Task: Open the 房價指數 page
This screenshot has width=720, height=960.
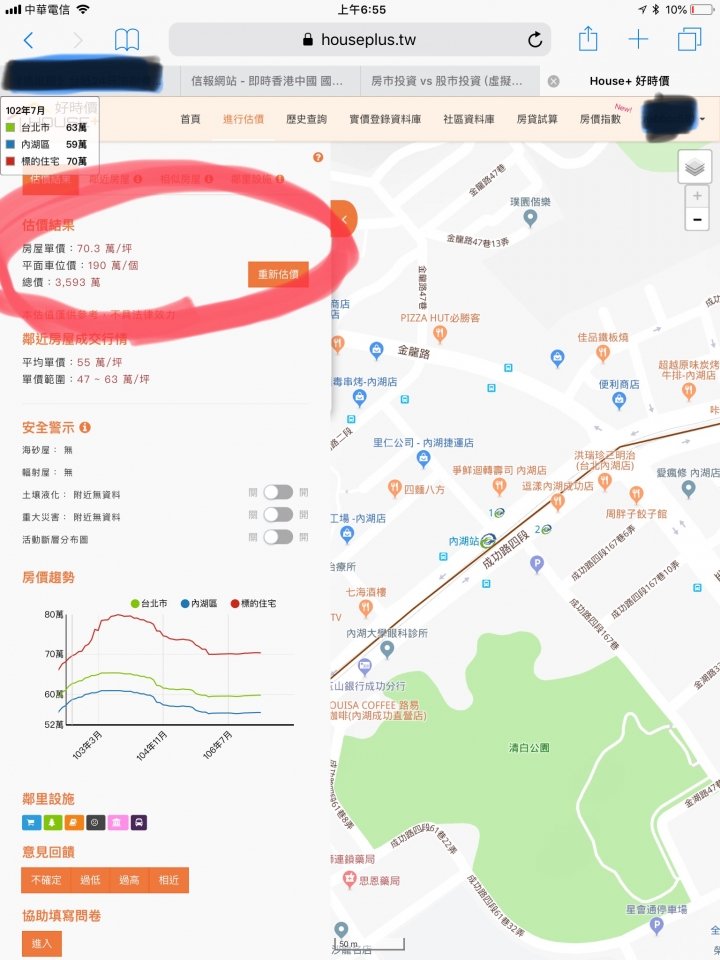Action: [600, 119]
